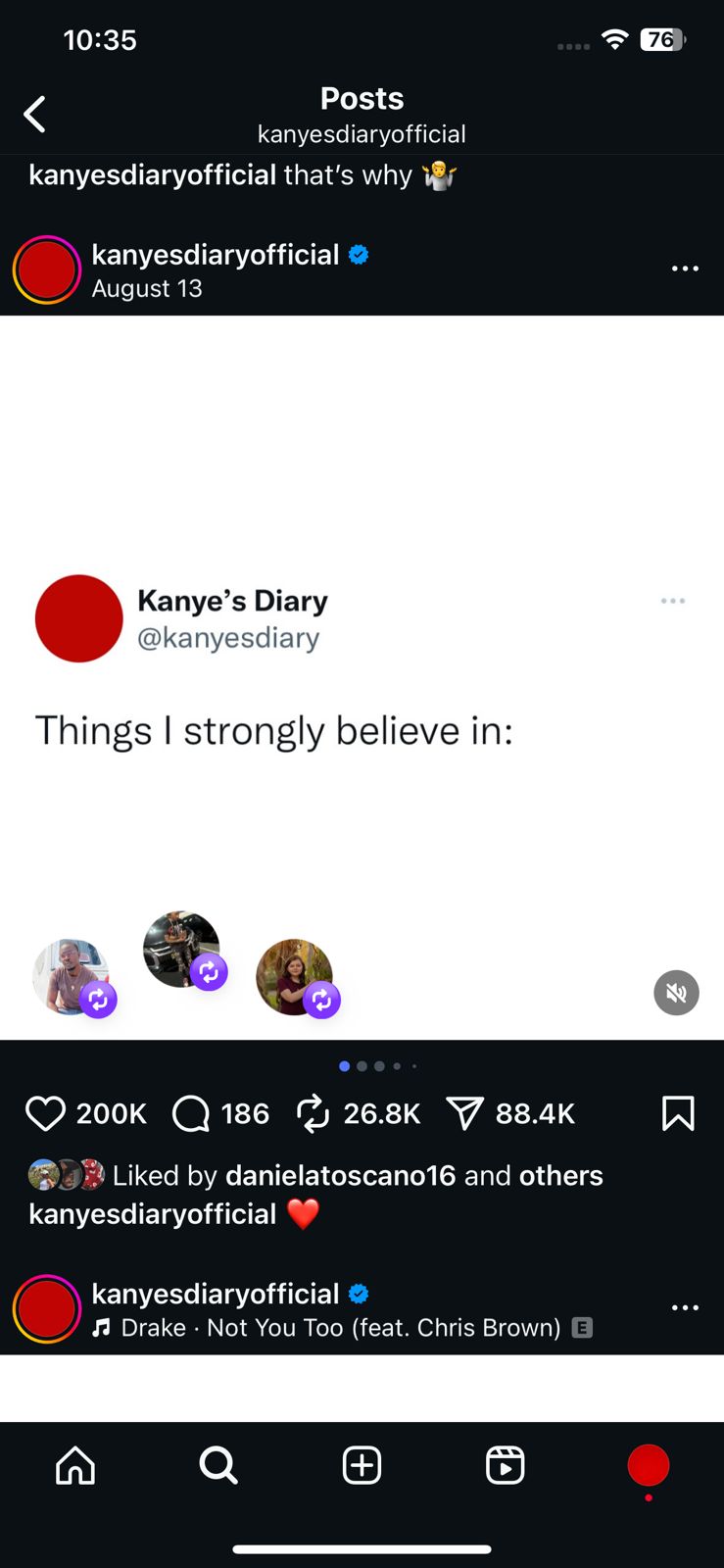Image resolution: width=724 pixels, height=1568 pixels.
Task: Open danielatoscano16's profile from likes
Action: point(340,1175)
